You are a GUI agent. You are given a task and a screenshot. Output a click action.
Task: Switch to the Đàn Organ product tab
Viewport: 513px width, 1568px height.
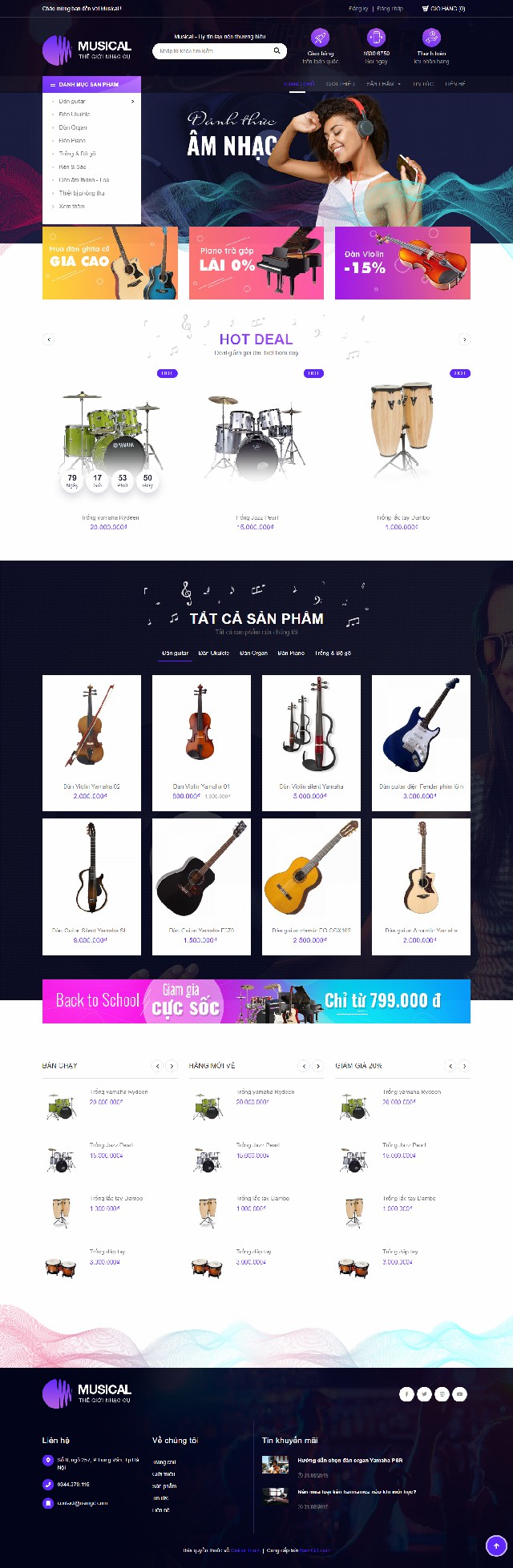click(253, 653)
